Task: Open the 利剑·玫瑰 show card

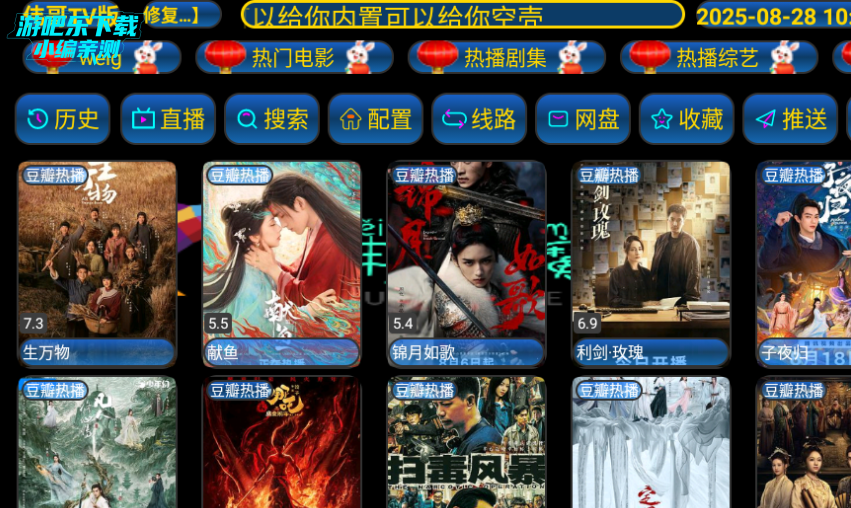Action: coord(650,262)
